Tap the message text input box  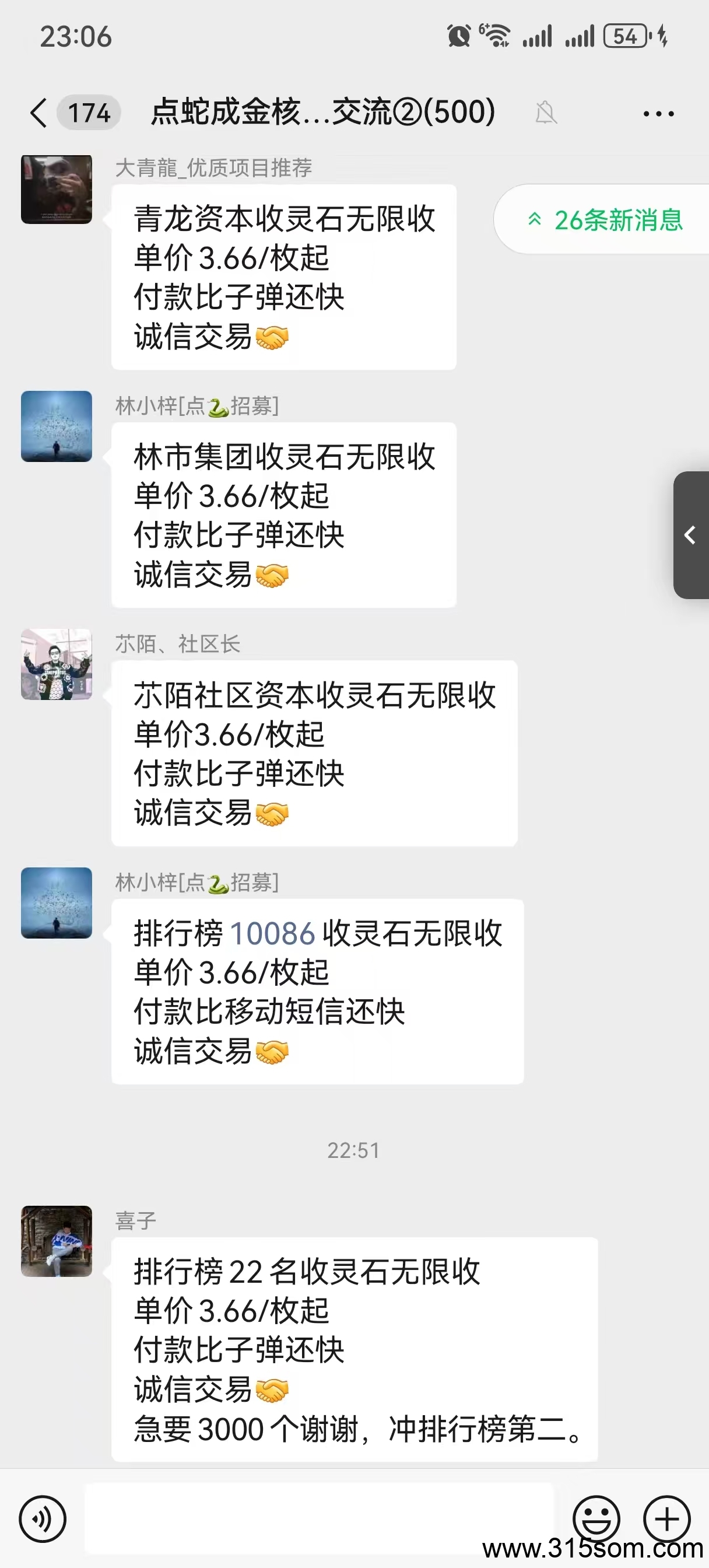[319, 1518]
